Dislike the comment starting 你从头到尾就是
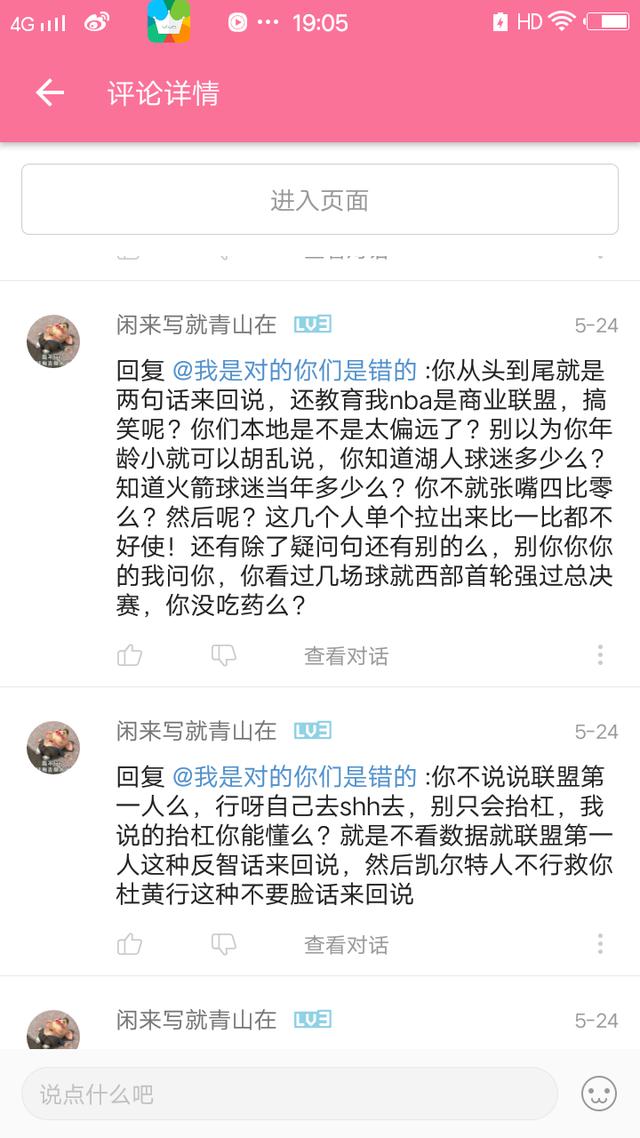 click(x=224, y=656)
